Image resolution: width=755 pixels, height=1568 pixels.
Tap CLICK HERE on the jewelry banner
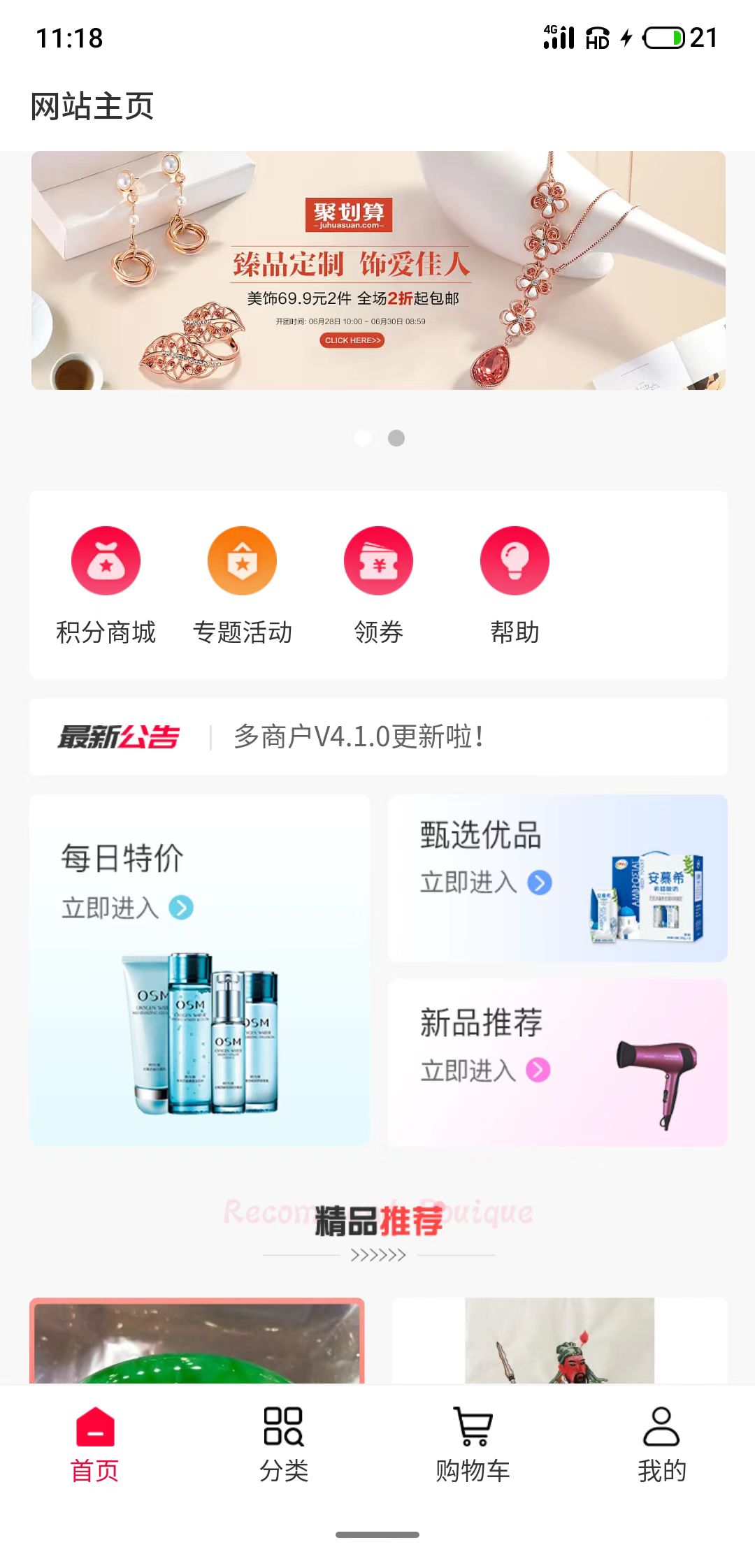pyautogui.click(x=352, y=340)
